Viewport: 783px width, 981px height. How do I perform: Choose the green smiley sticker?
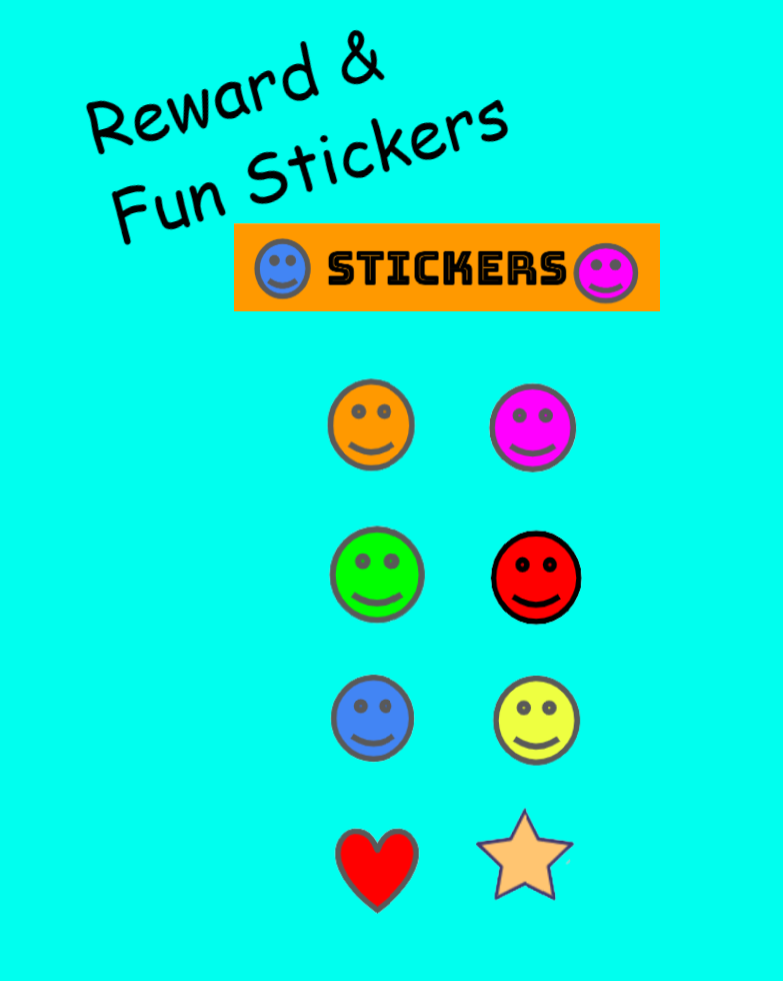pos(377,574)
